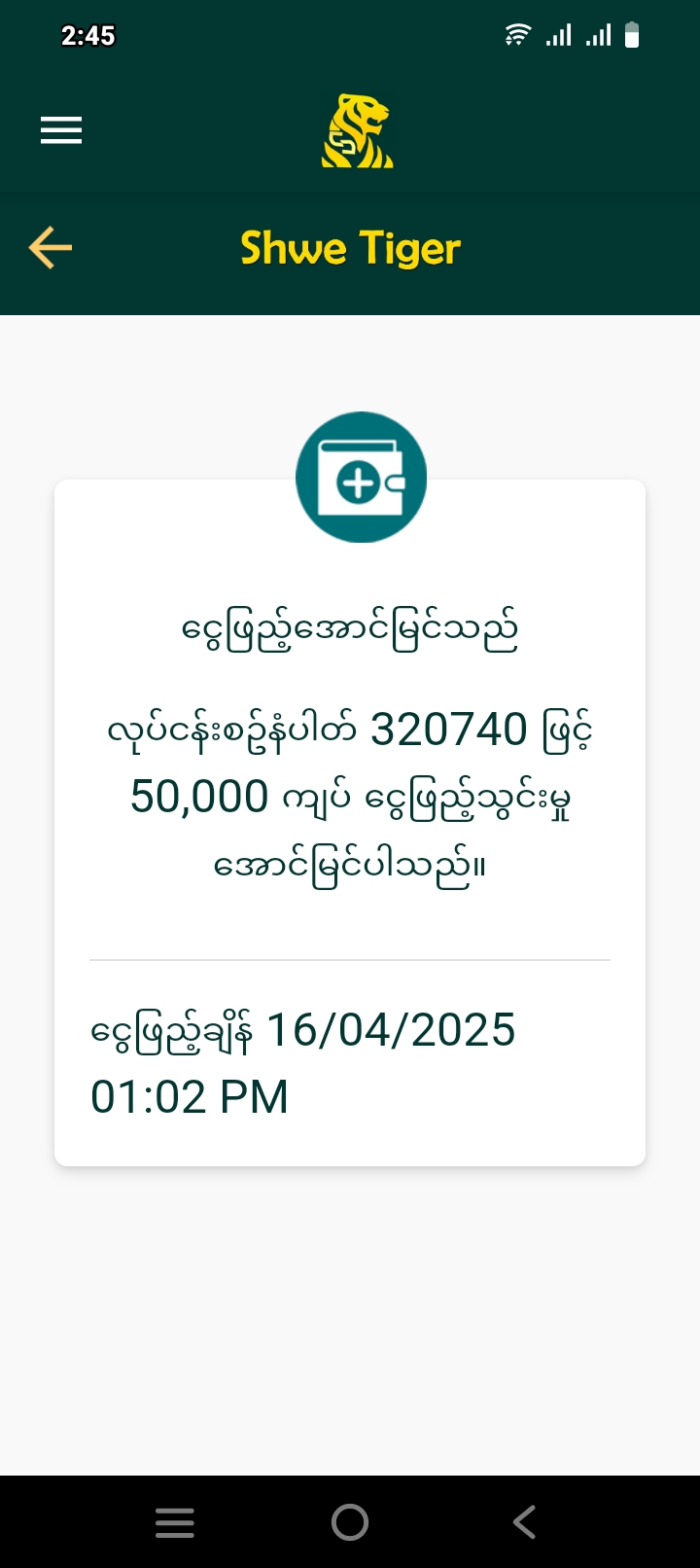700x1568 pixels.
Task: Open the hamburger drawer menu
Action: coord(61,130)
